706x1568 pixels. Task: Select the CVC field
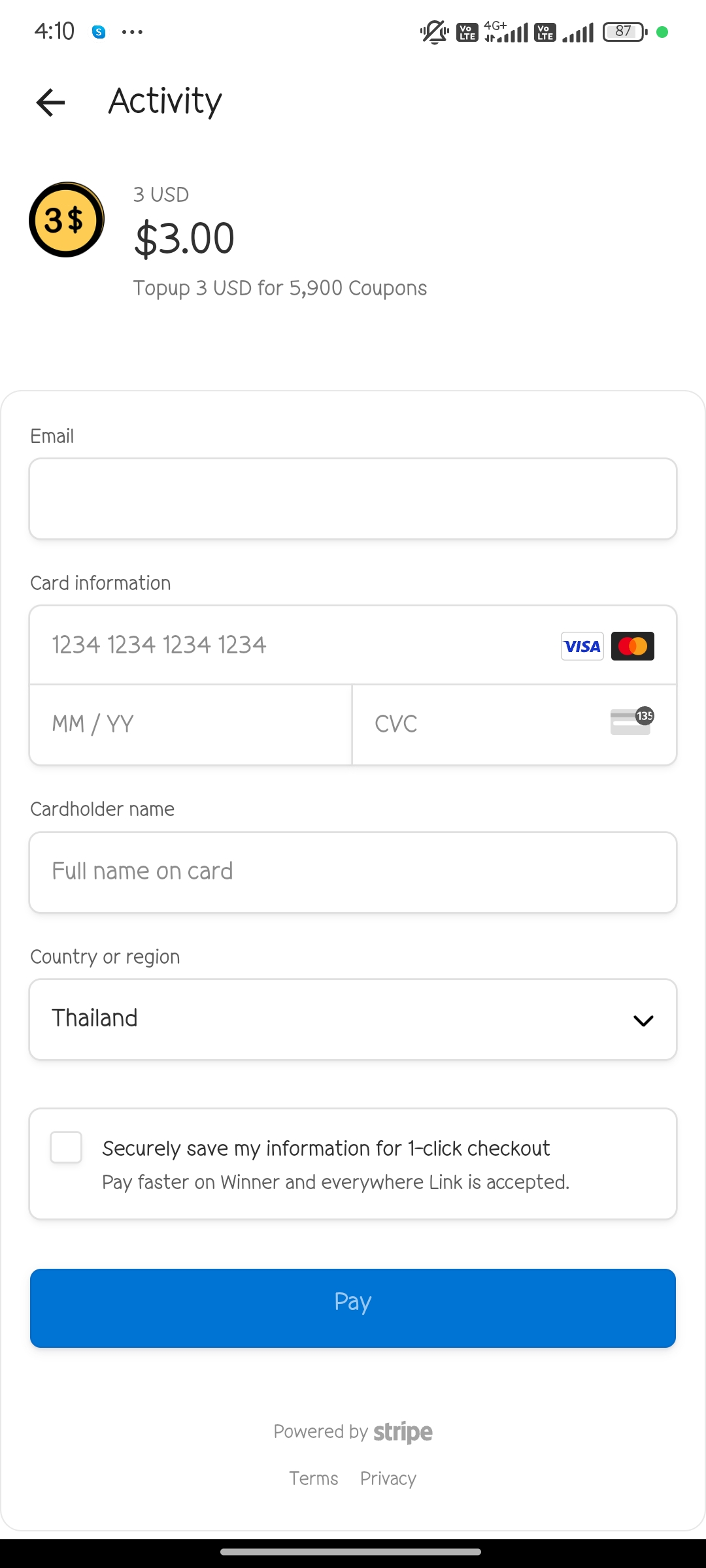click(x=514, y=725)
